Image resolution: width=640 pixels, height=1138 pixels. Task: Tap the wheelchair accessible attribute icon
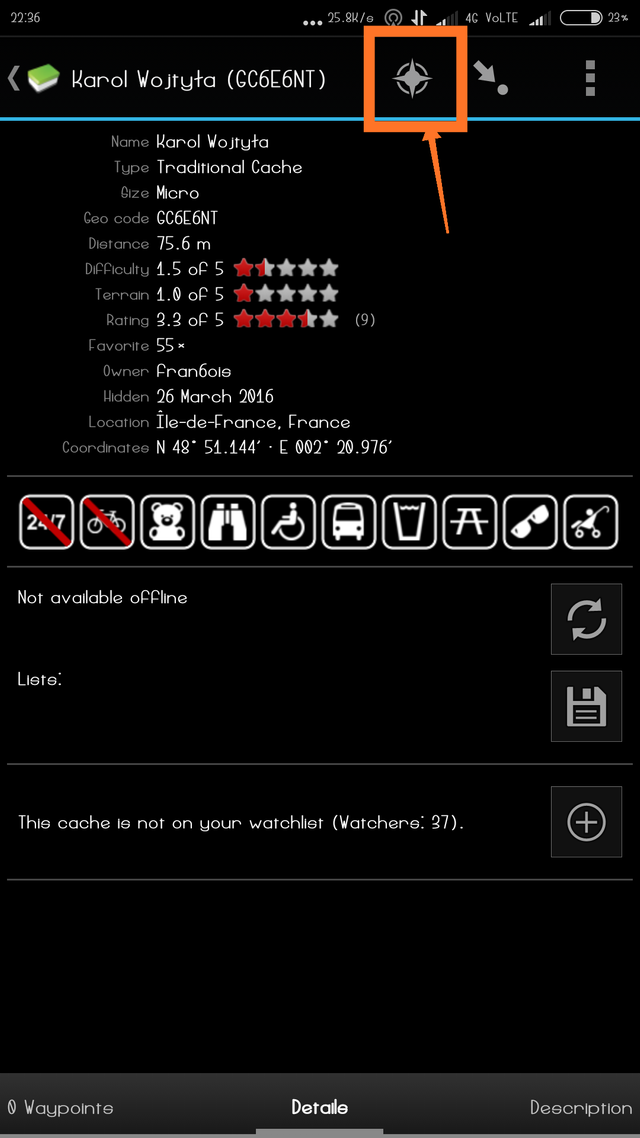(x=289, y=522)
